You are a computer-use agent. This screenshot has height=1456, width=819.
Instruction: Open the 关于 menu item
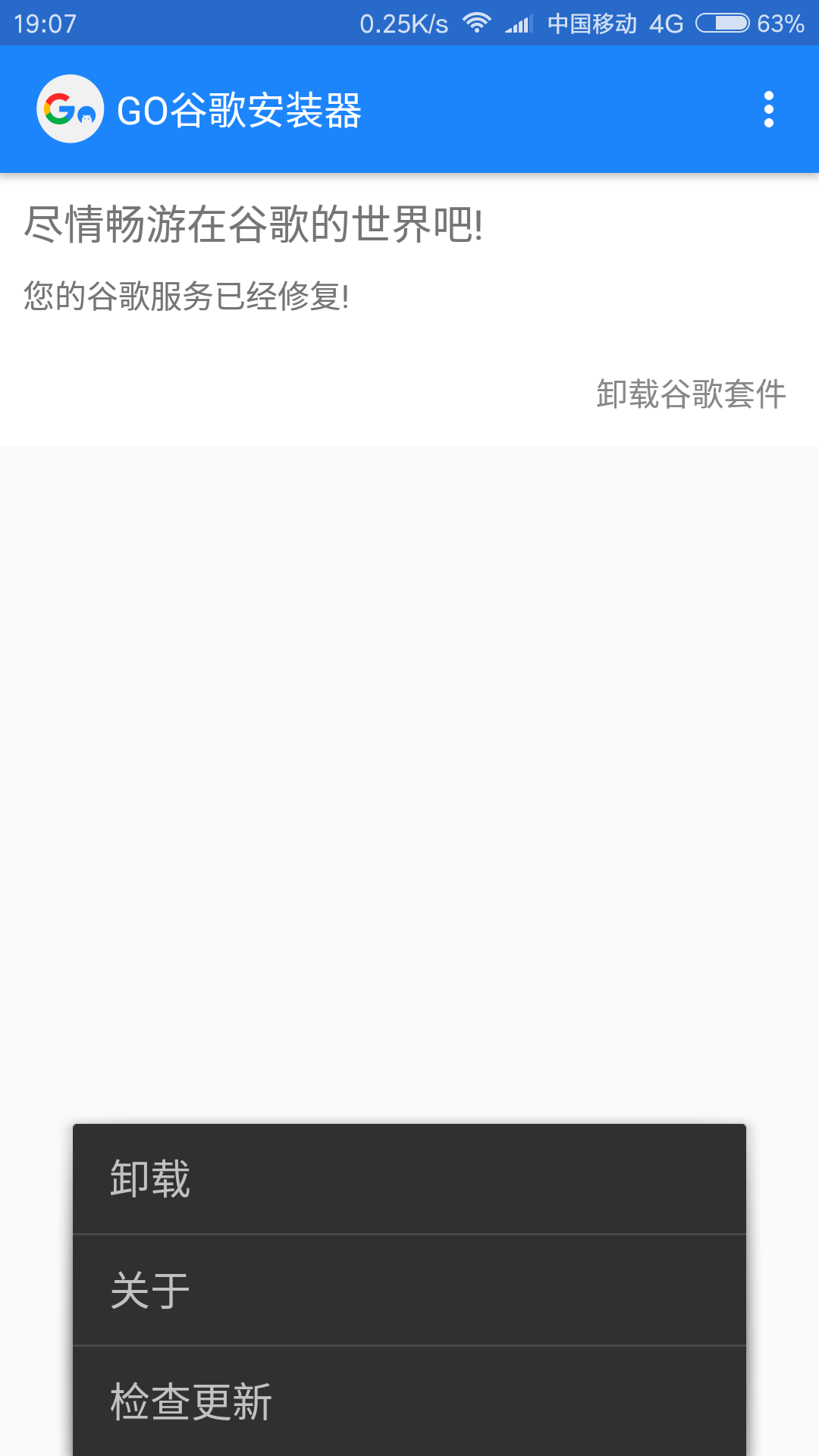pyautogui.click(x=409, y=1290)
